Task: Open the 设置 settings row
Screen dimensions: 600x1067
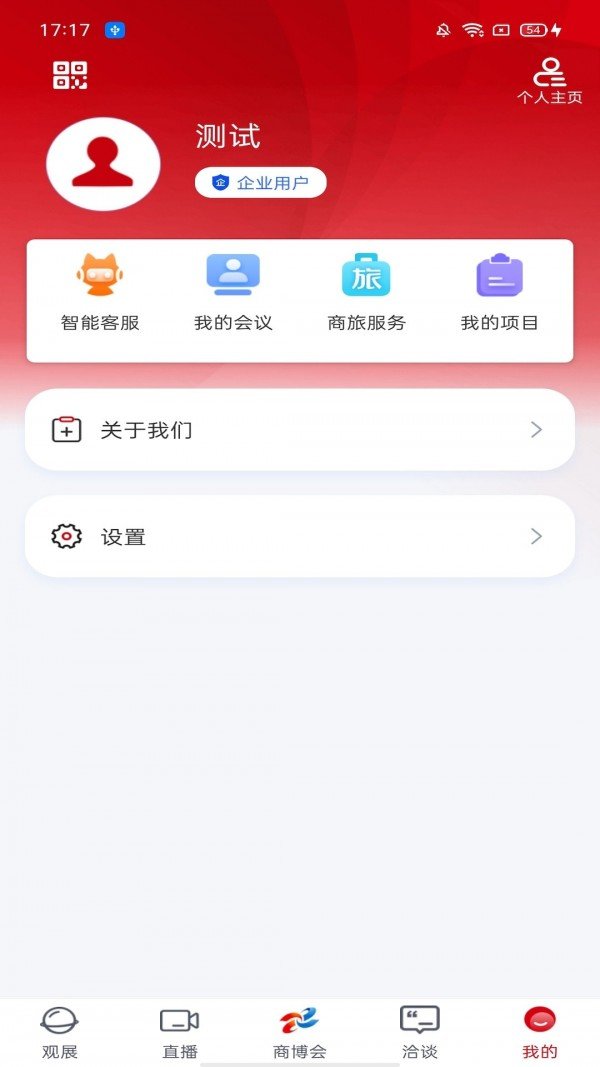Action: pyautogui.click(x=300, y=537)
